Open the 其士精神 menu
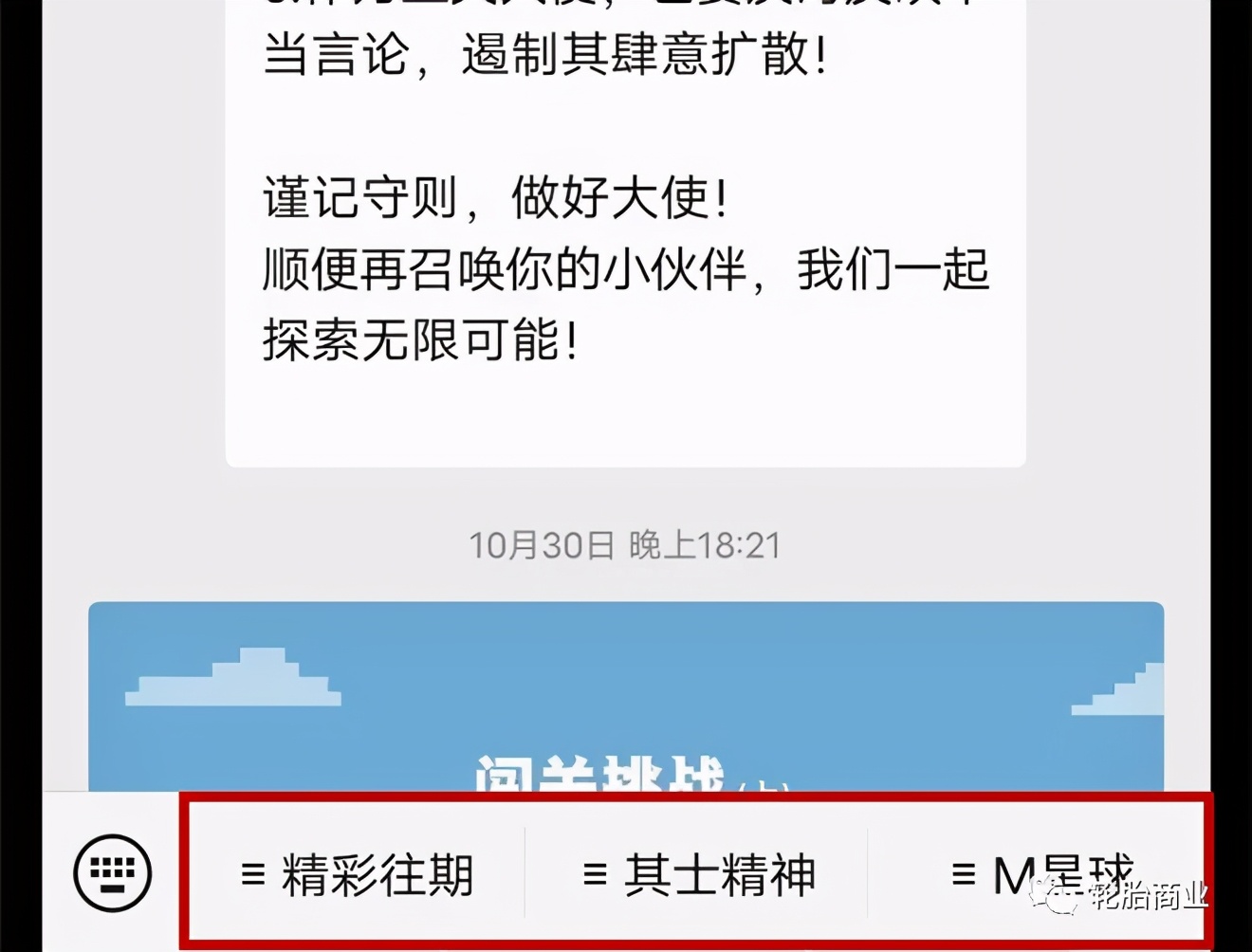This screenshot has height=952, width=1252. pyautogui.click(x=699, y=874)
